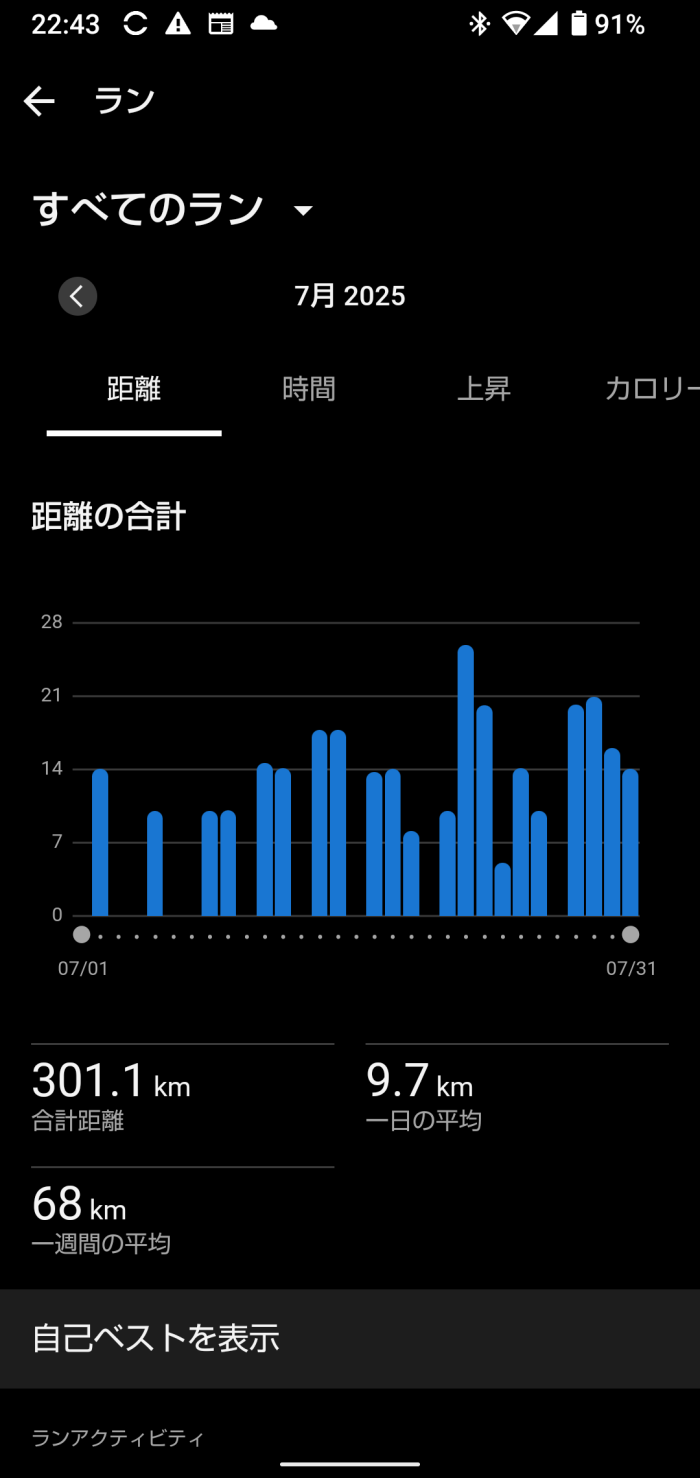Switch to the 時間 tab
The height and width of the screenshot is (1478, 700).
click(x=309, y=389)
